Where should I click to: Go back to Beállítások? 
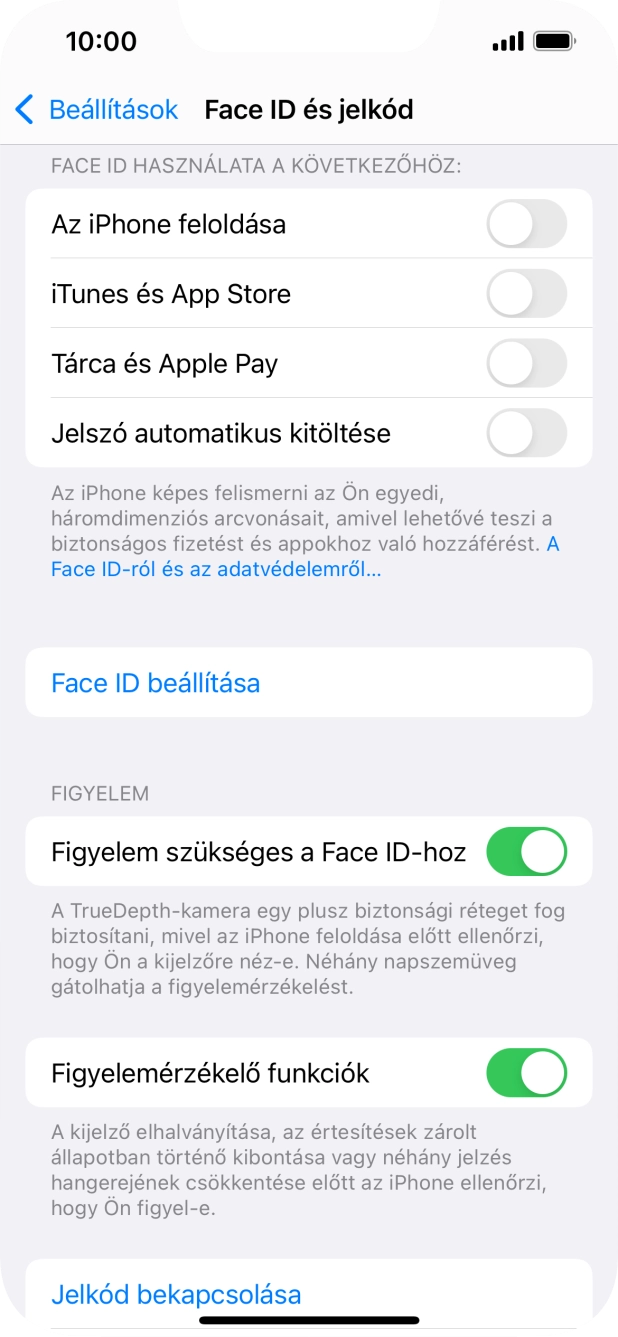click(x=97, y=109)
